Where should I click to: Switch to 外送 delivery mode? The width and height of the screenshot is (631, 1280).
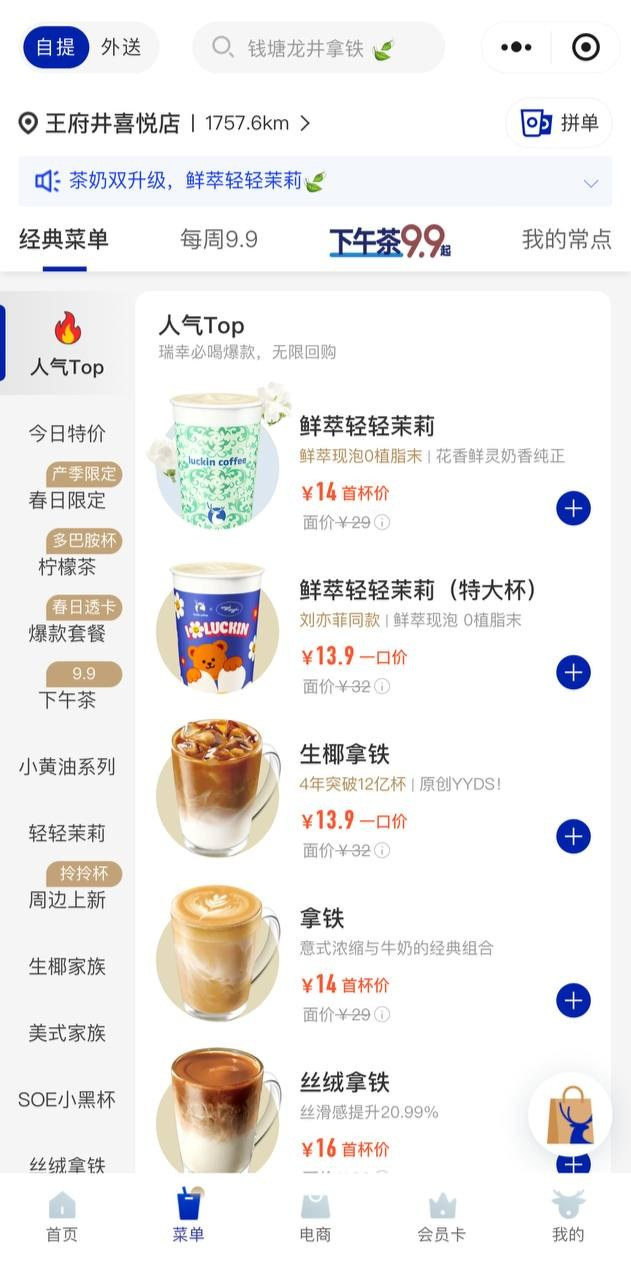point(121,47)
